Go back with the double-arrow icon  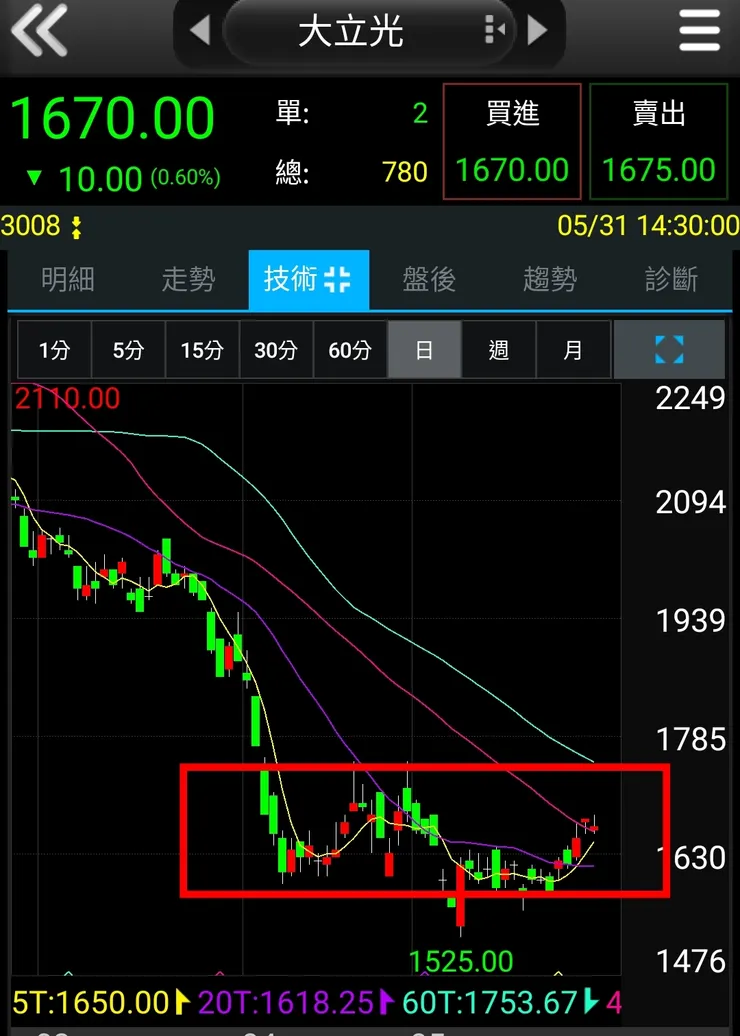[40, 30]
